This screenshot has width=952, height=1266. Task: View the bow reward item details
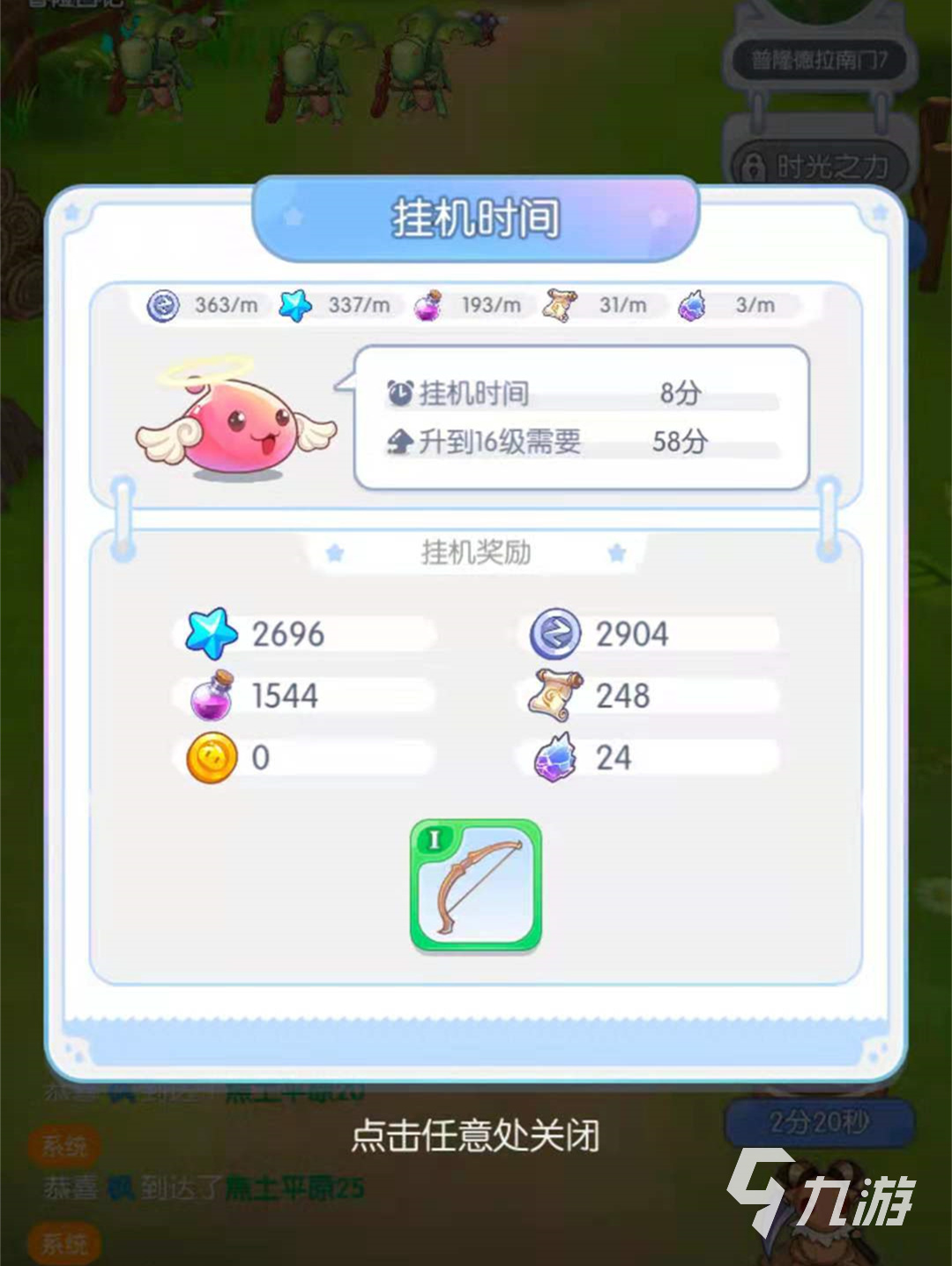click(476, 886)
